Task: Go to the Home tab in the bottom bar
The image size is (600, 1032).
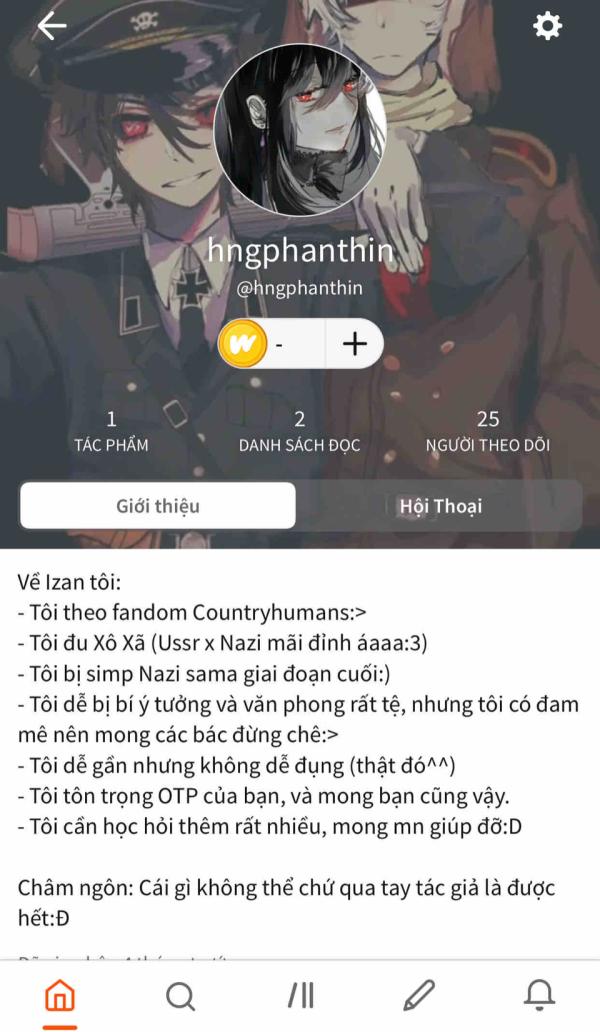Action: [x=60, y=995]
